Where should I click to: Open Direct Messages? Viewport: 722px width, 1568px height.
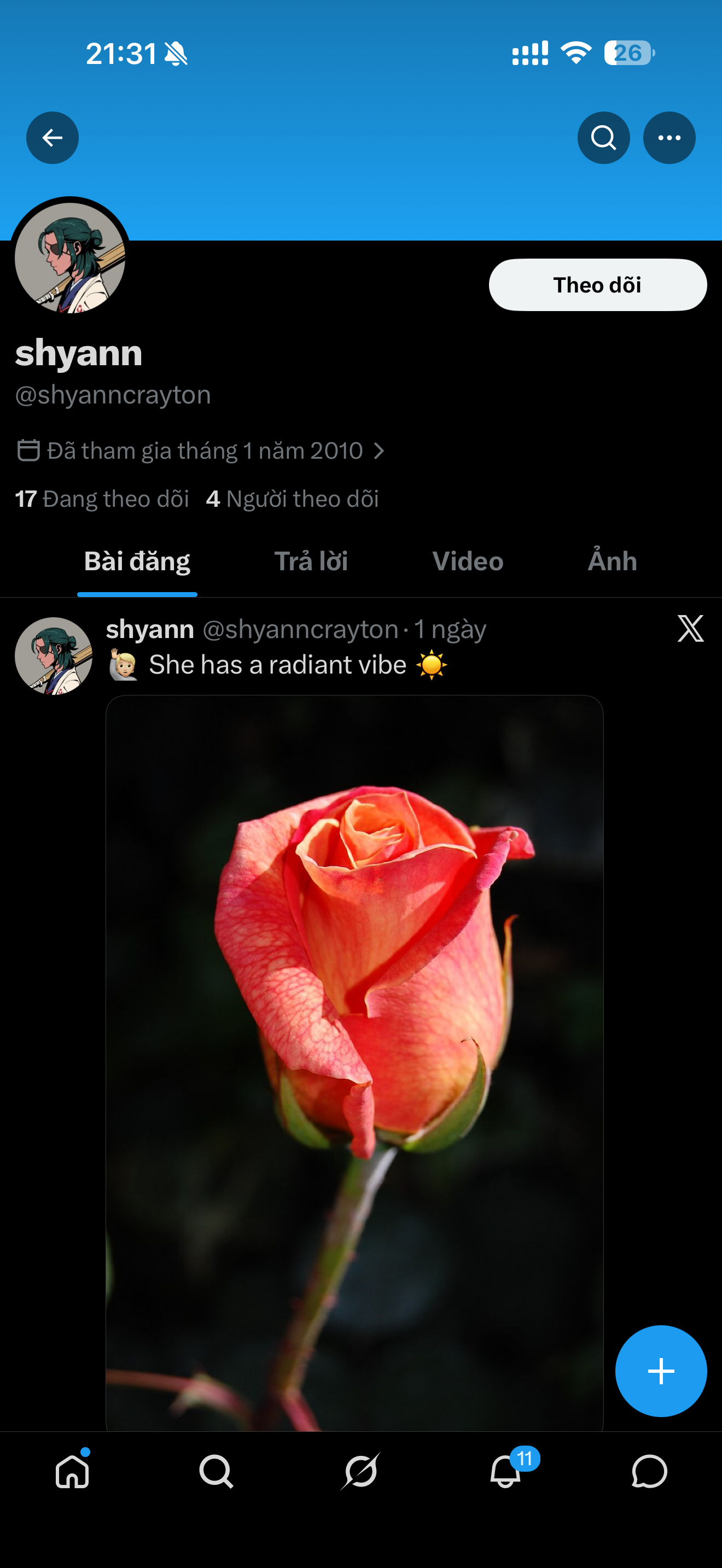pyautogui.click(x=650, y=1473)
